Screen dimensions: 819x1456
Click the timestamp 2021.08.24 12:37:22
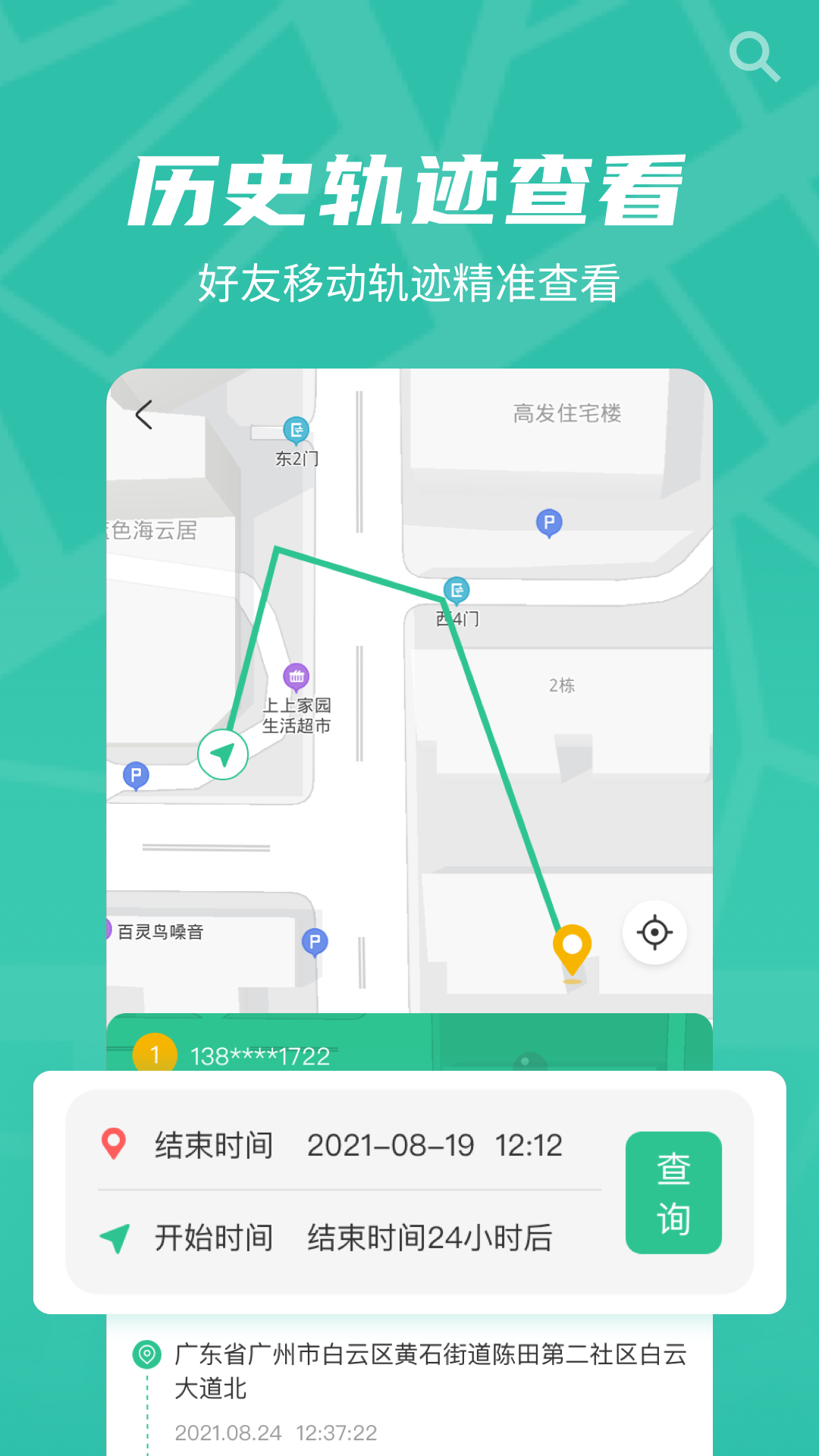(276, 1432)
